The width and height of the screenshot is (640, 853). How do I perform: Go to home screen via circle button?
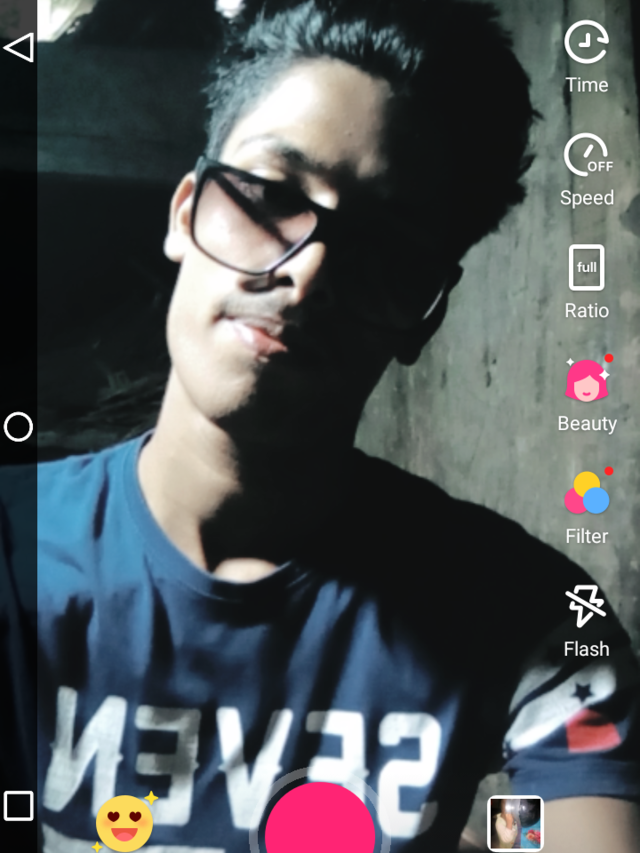pos(19,426)
